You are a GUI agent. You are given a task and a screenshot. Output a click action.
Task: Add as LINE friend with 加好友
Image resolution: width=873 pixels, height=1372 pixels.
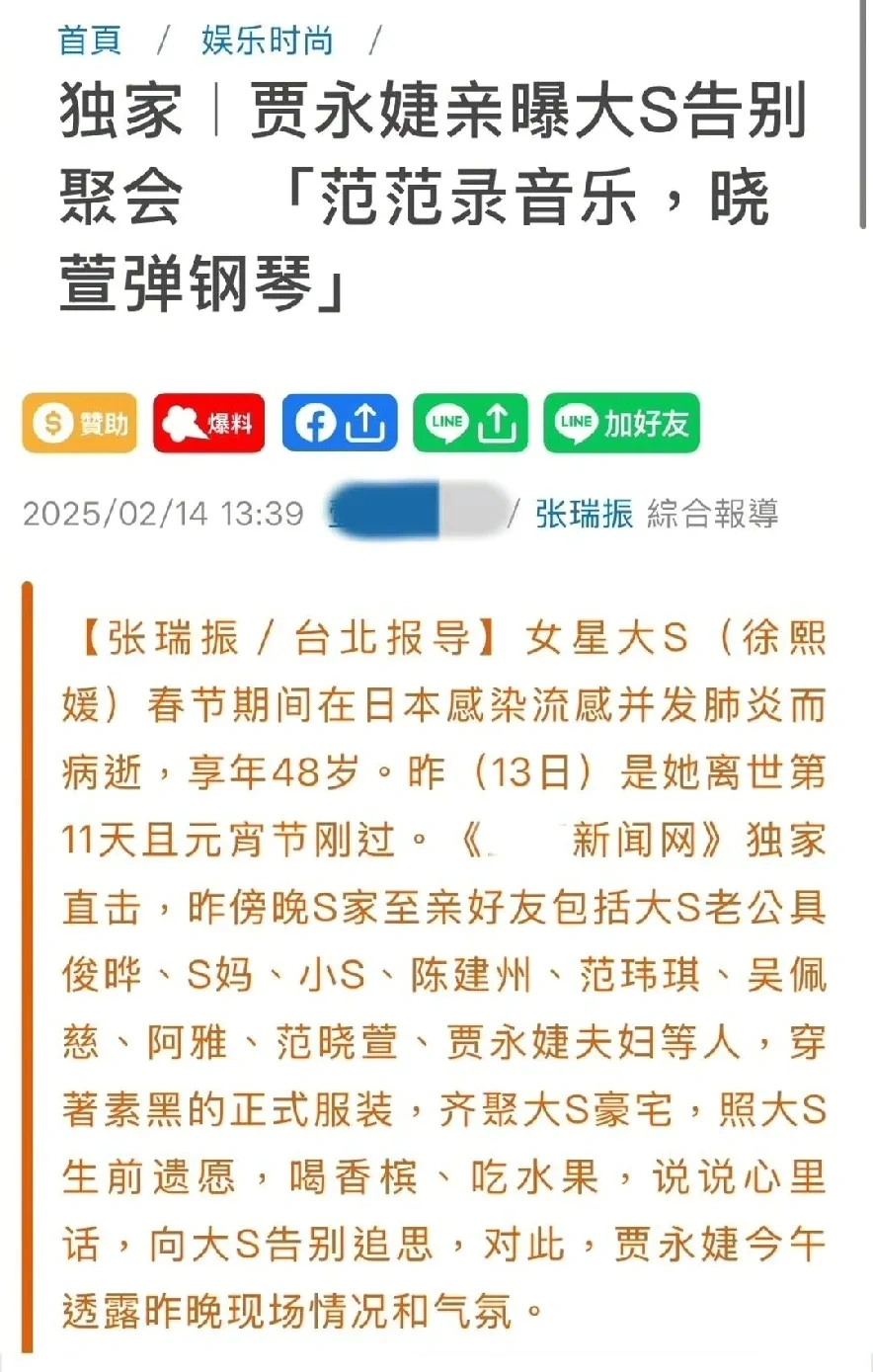pyautogui.click(x=621, y=424)
